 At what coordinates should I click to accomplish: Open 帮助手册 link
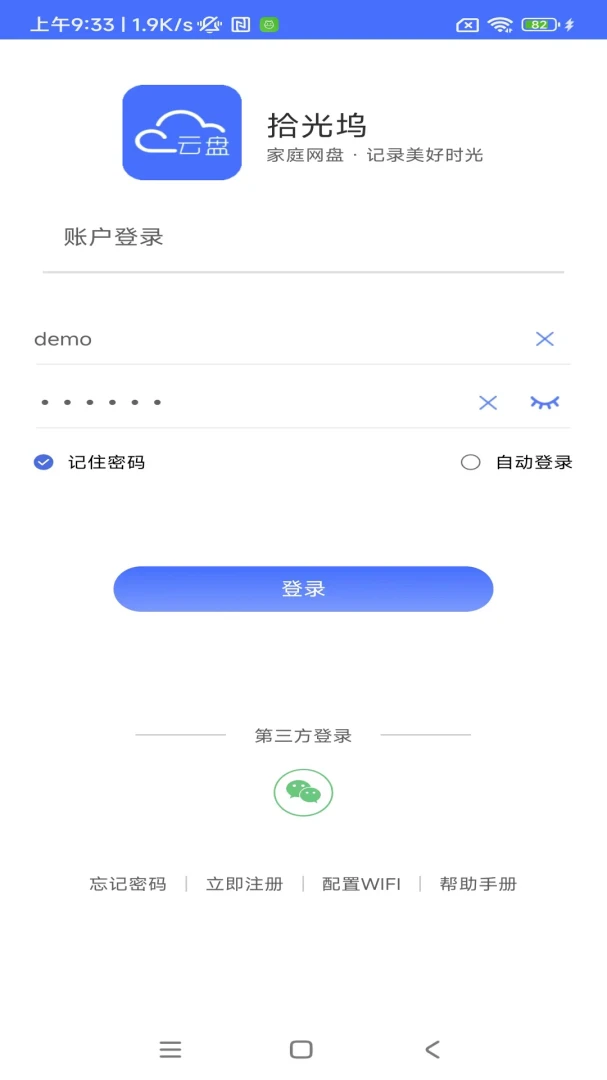click(478, 884)
